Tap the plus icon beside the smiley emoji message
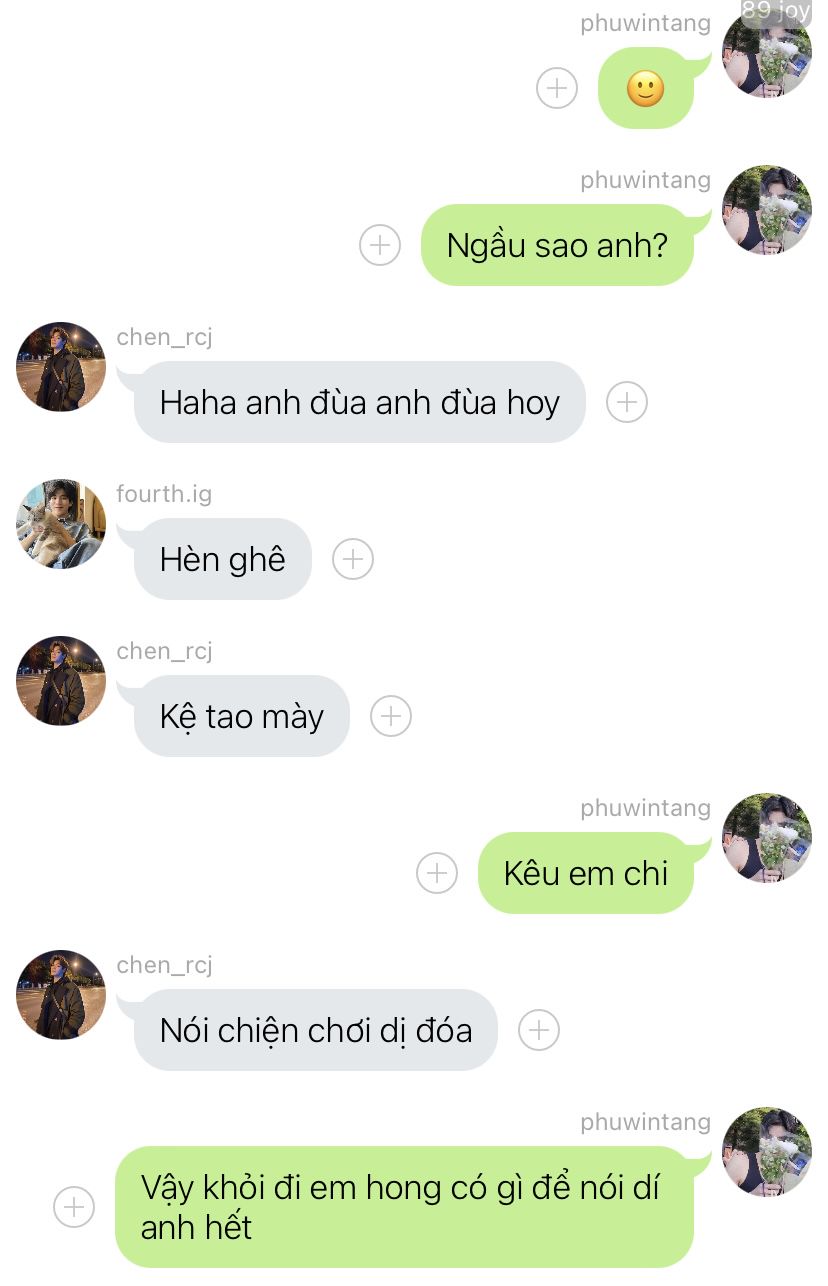The width and height of the screenshot is (828, 1286). [557, 88]
